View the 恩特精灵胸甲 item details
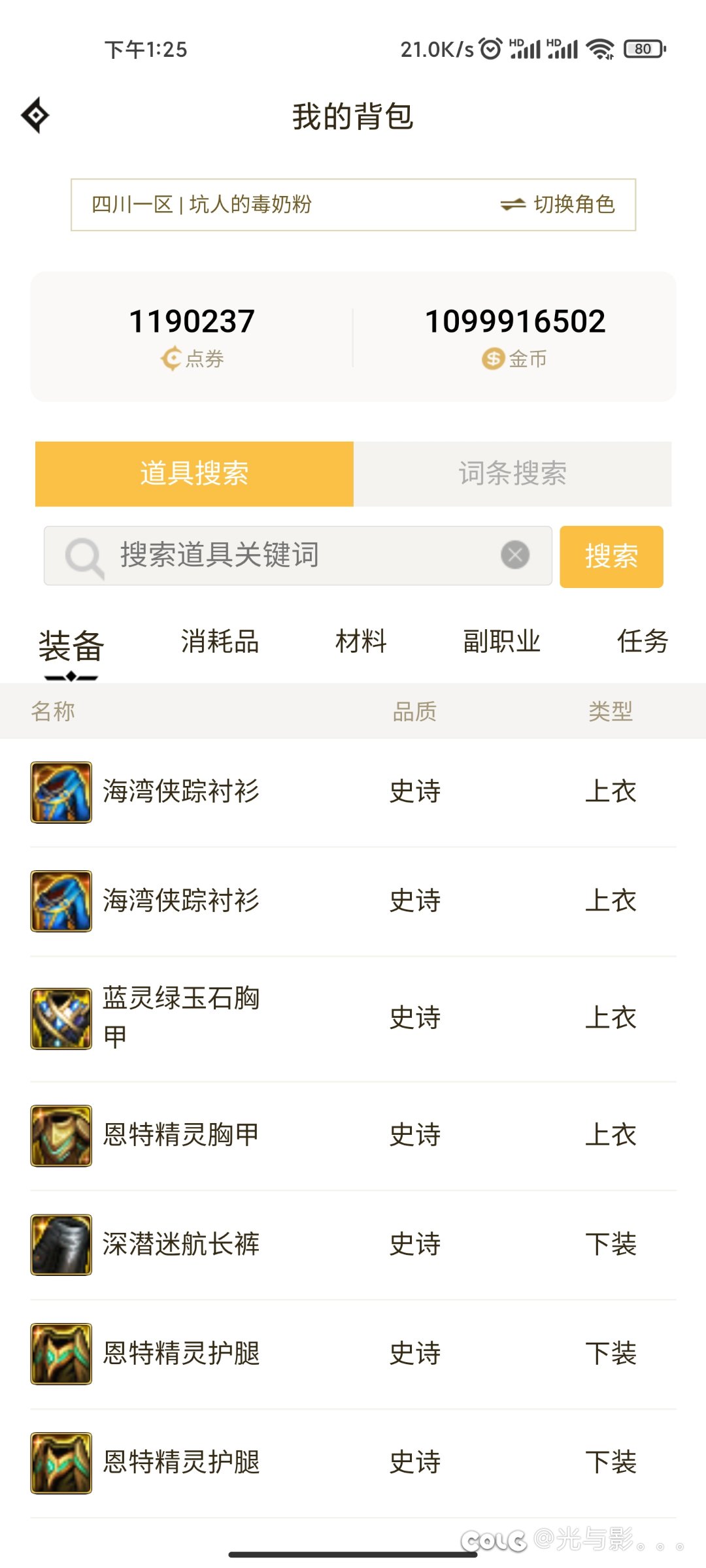The image size is (706, 1568). tap(181, 1135)
